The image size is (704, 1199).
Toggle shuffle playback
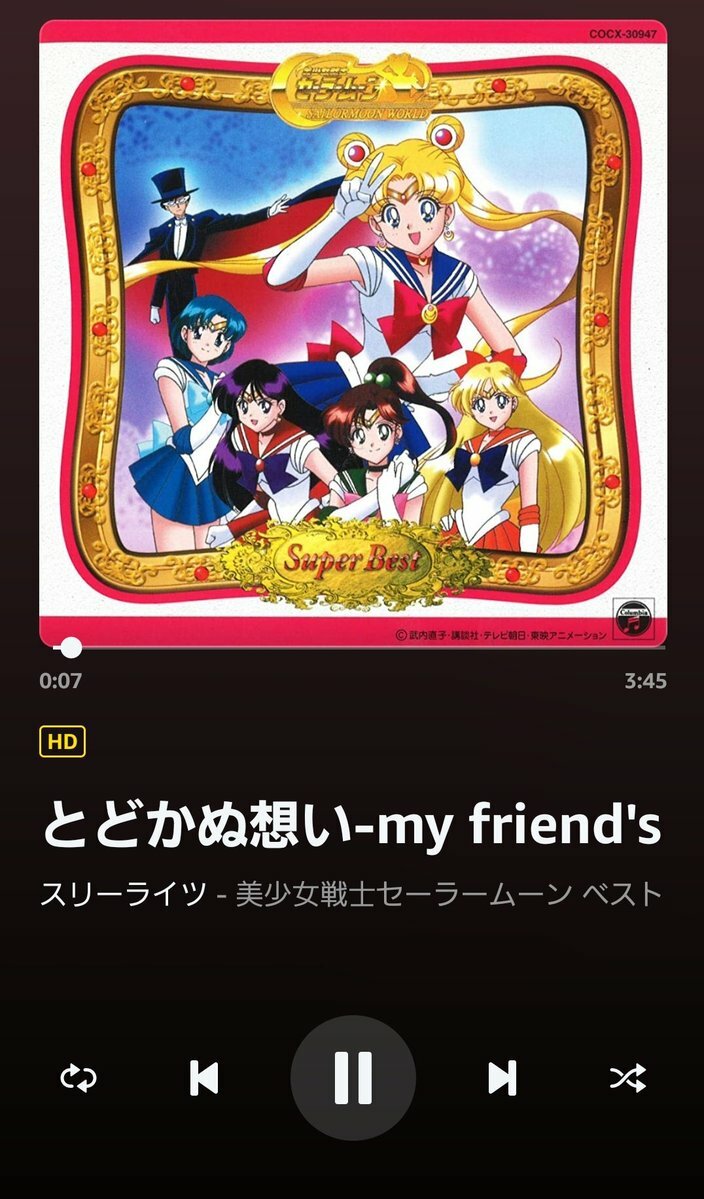coord(628,1078)
